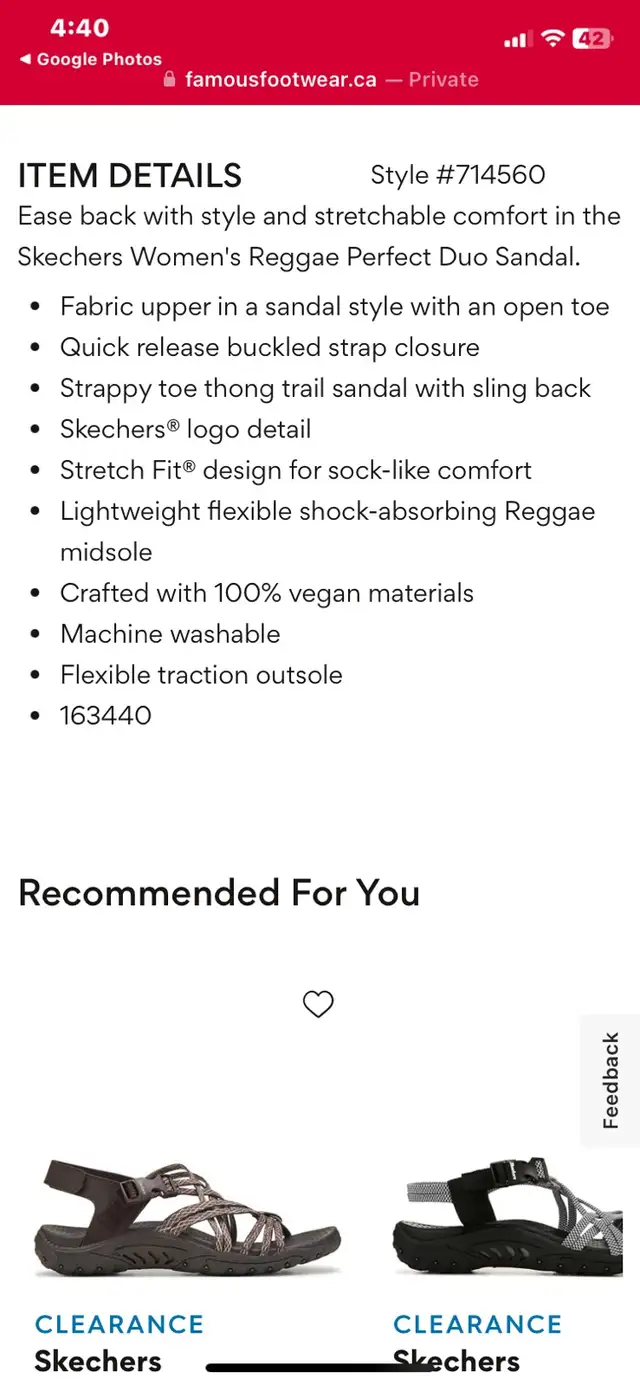
Task: Open the brown strappy Skechers sandal
Action: 192,1217
